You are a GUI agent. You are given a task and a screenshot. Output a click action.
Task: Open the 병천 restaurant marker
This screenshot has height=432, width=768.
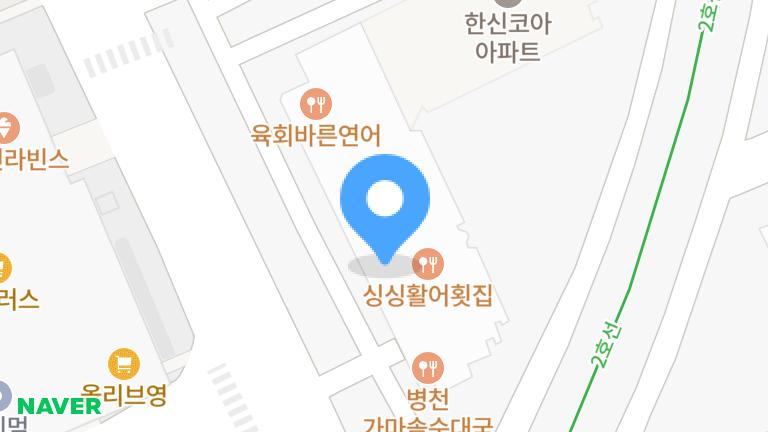tap(428, 368)
